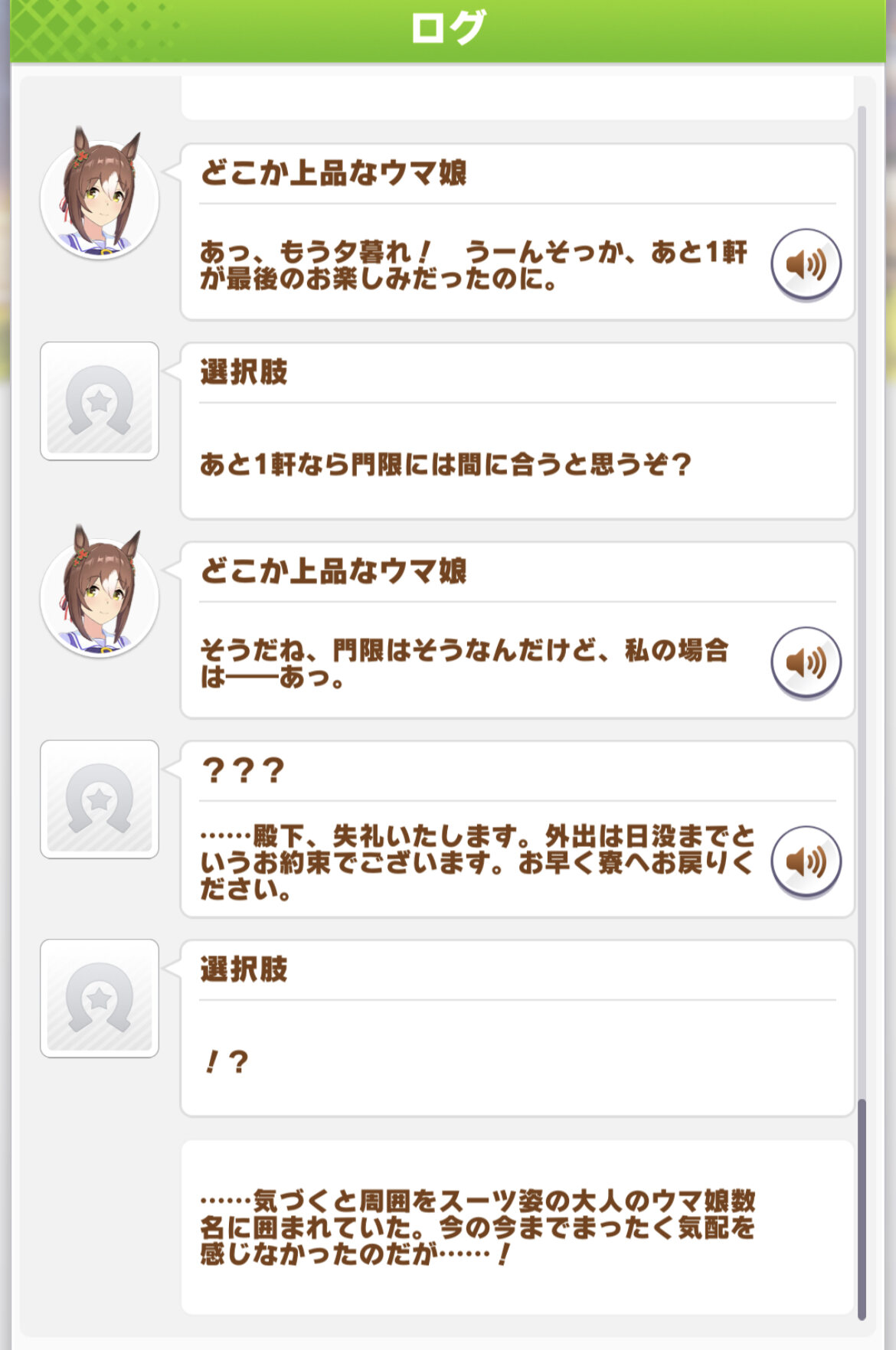Play voice for the line そうだね、門限はそうなんだけど
This screenshot has width=896, height=1350.
[806, 662]
